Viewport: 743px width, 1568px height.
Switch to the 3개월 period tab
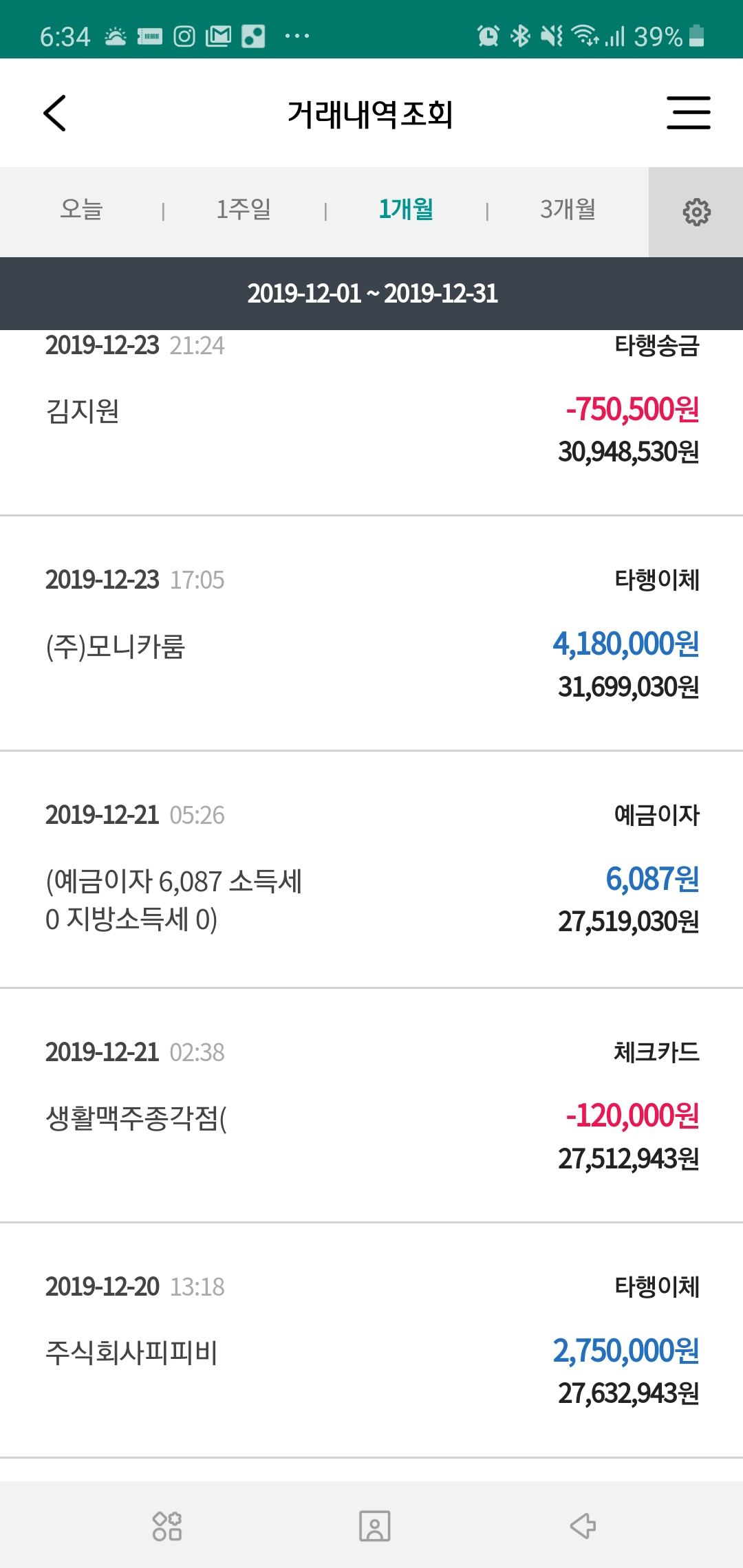tap(568, 210)
